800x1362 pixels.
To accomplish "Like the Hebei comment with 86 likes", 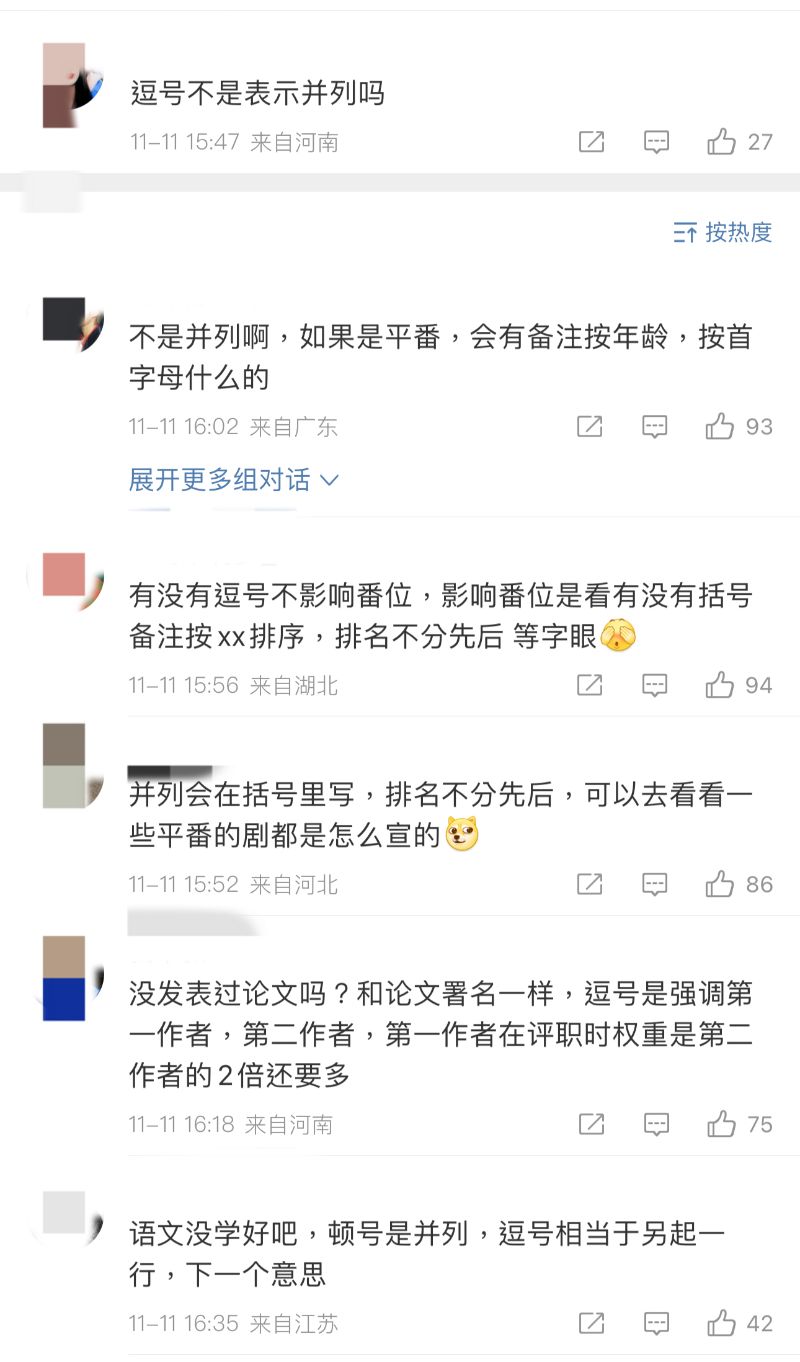I will coord(720,884).
